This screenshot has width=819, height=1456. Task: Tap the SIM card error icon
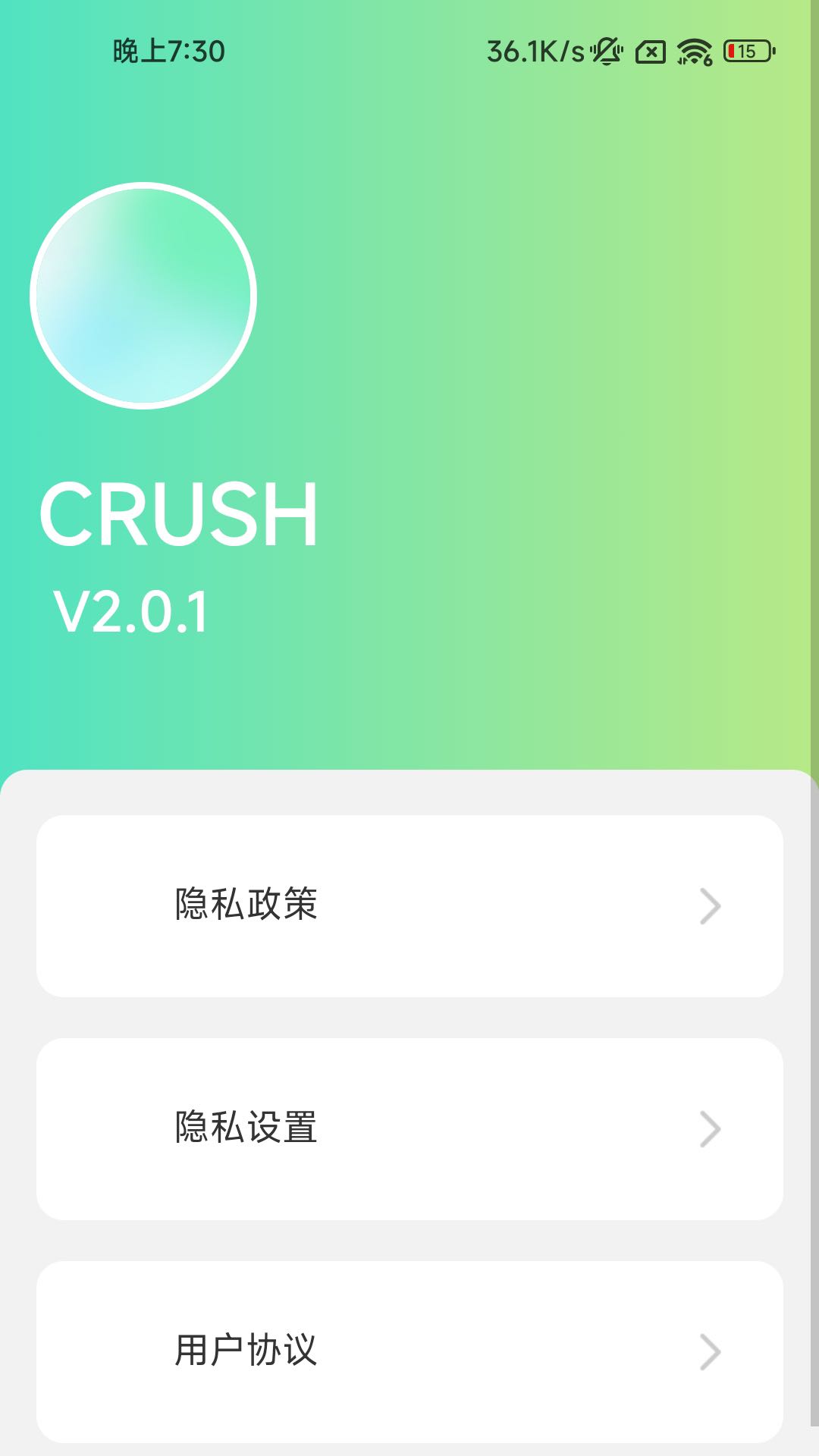click(648, 52)
